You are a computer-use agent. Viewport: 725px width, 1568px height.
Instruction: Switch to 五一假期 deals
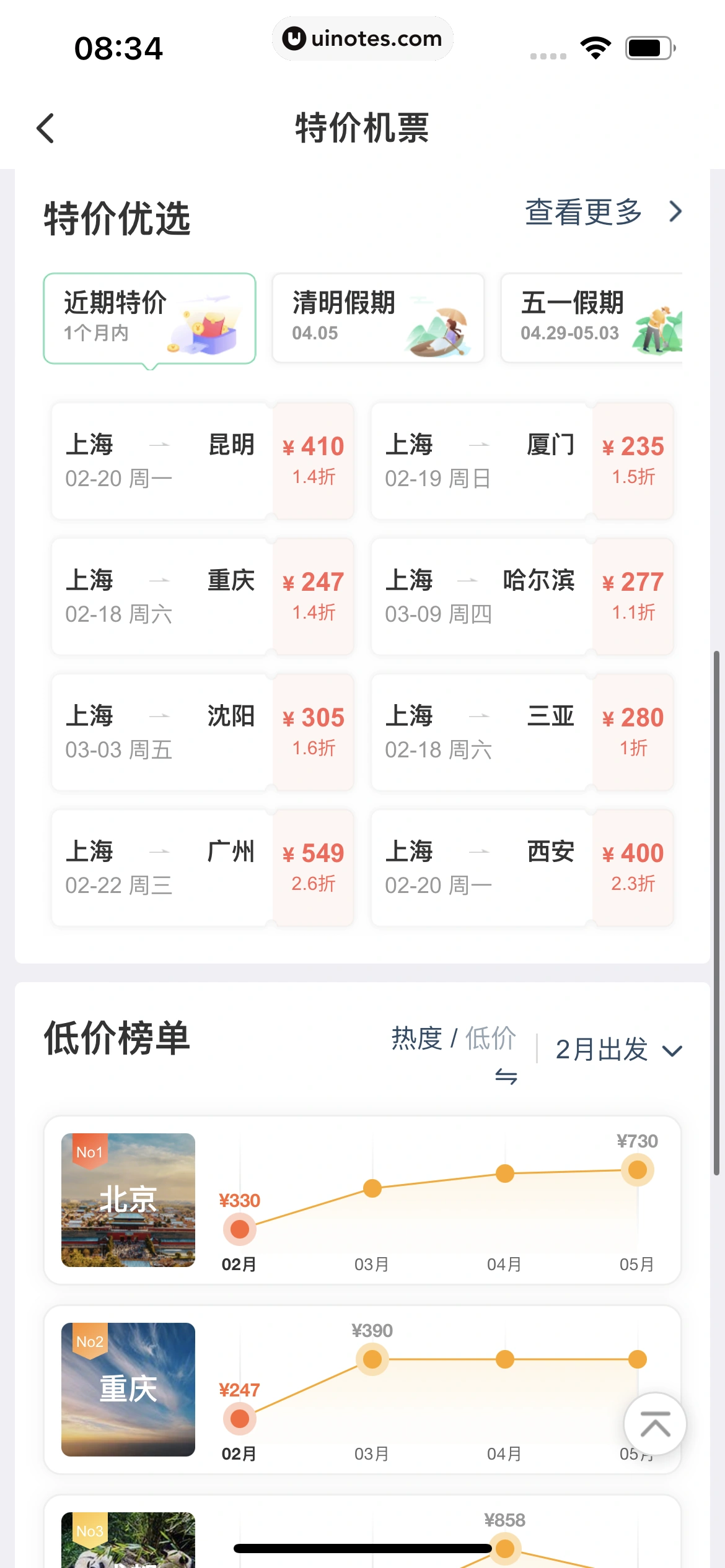(592, 318)
